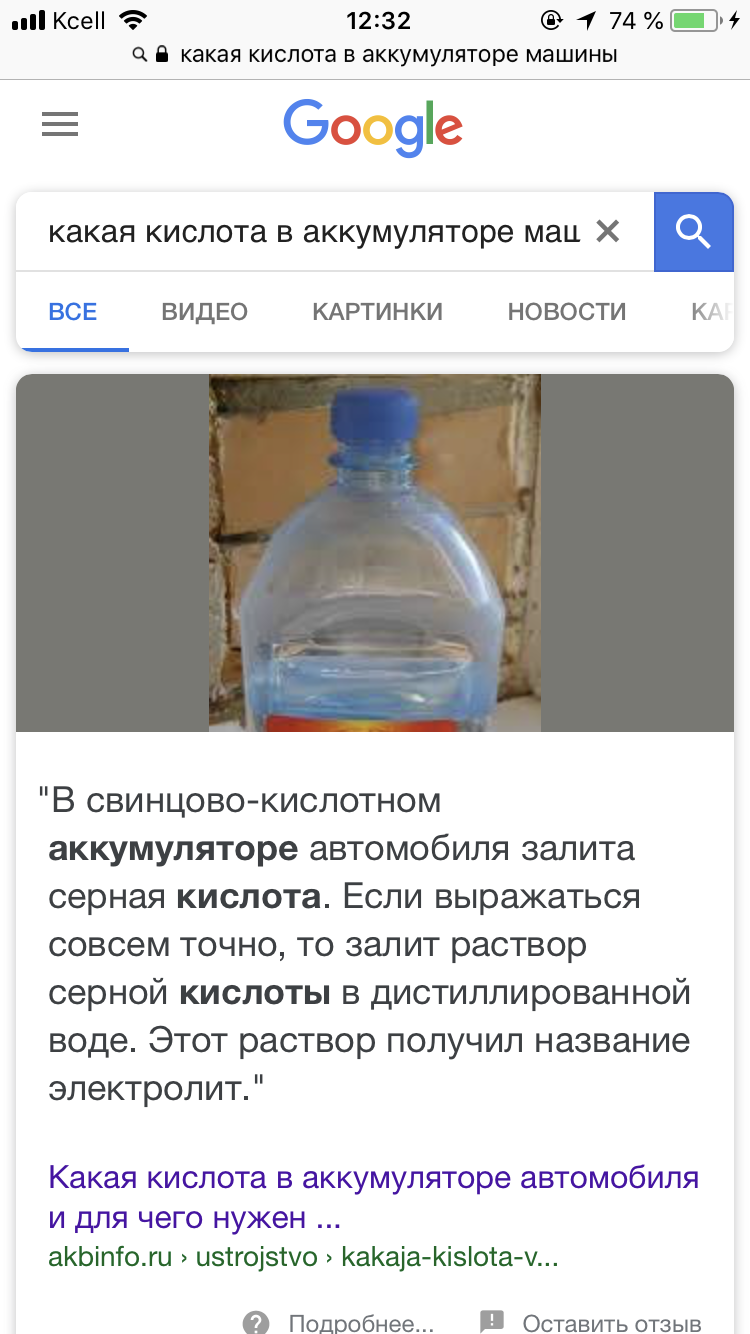Screen dimensions: 750x1334
Task: Edit the Google search query field
Action: (314, 232)
